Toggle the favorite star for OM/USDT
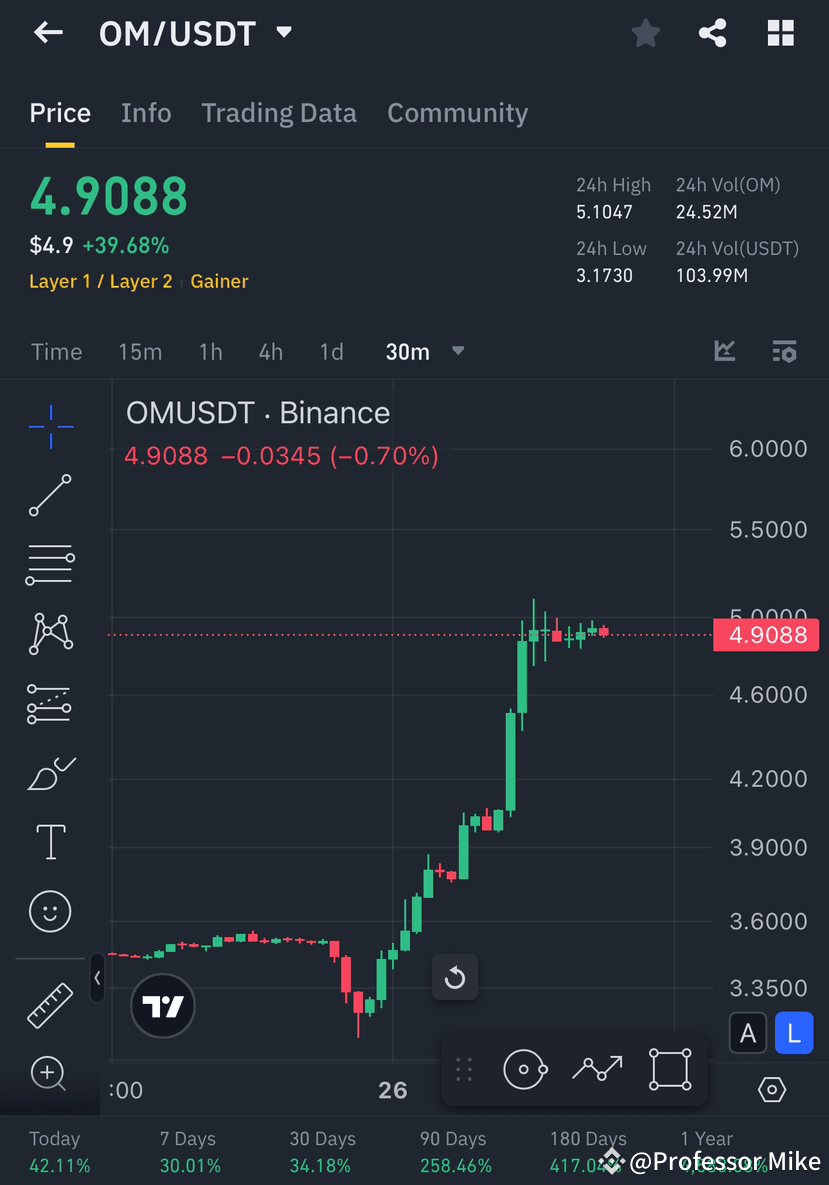 (x=645, y=32)
